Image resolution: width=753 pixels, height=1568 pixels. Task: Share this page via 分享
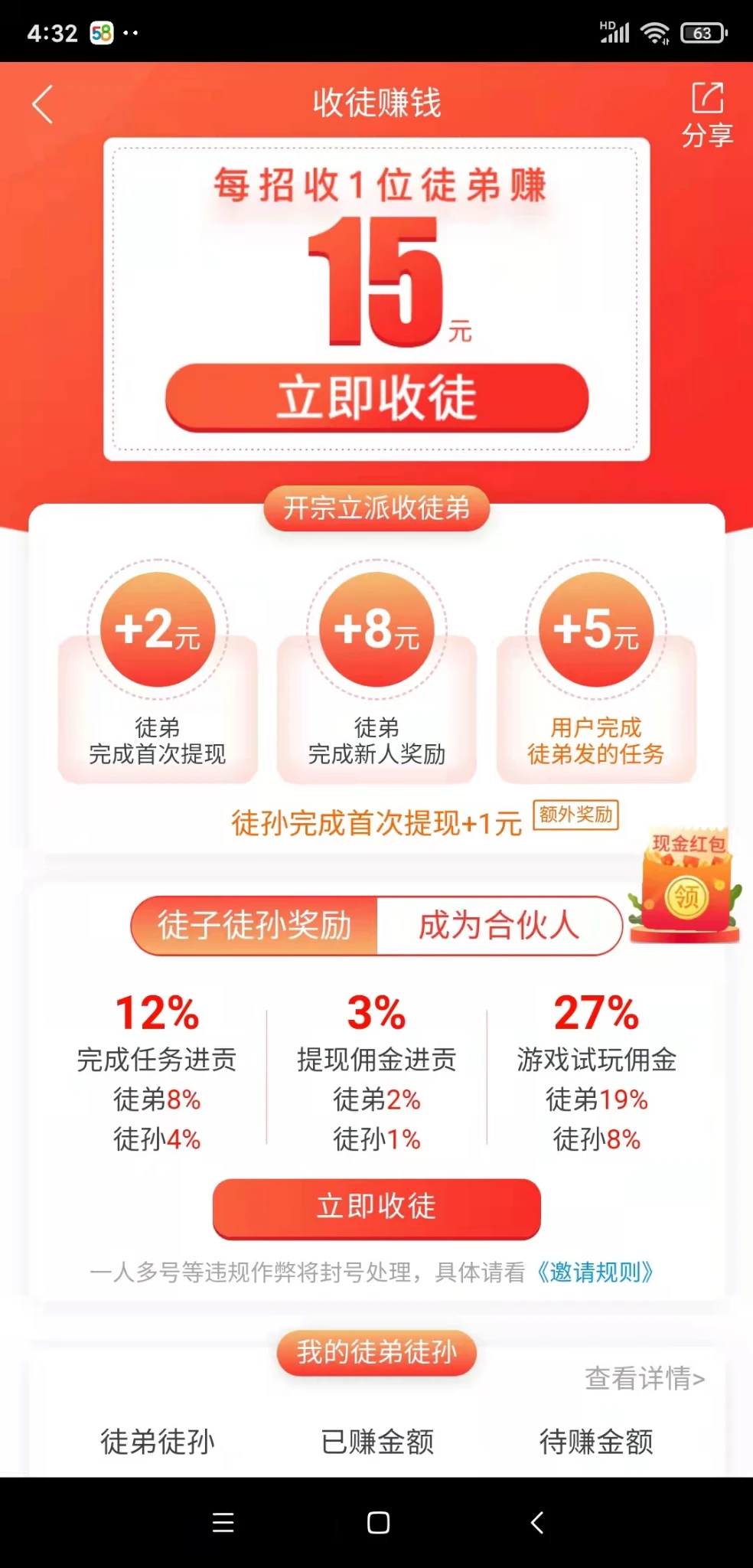point(707,115)
